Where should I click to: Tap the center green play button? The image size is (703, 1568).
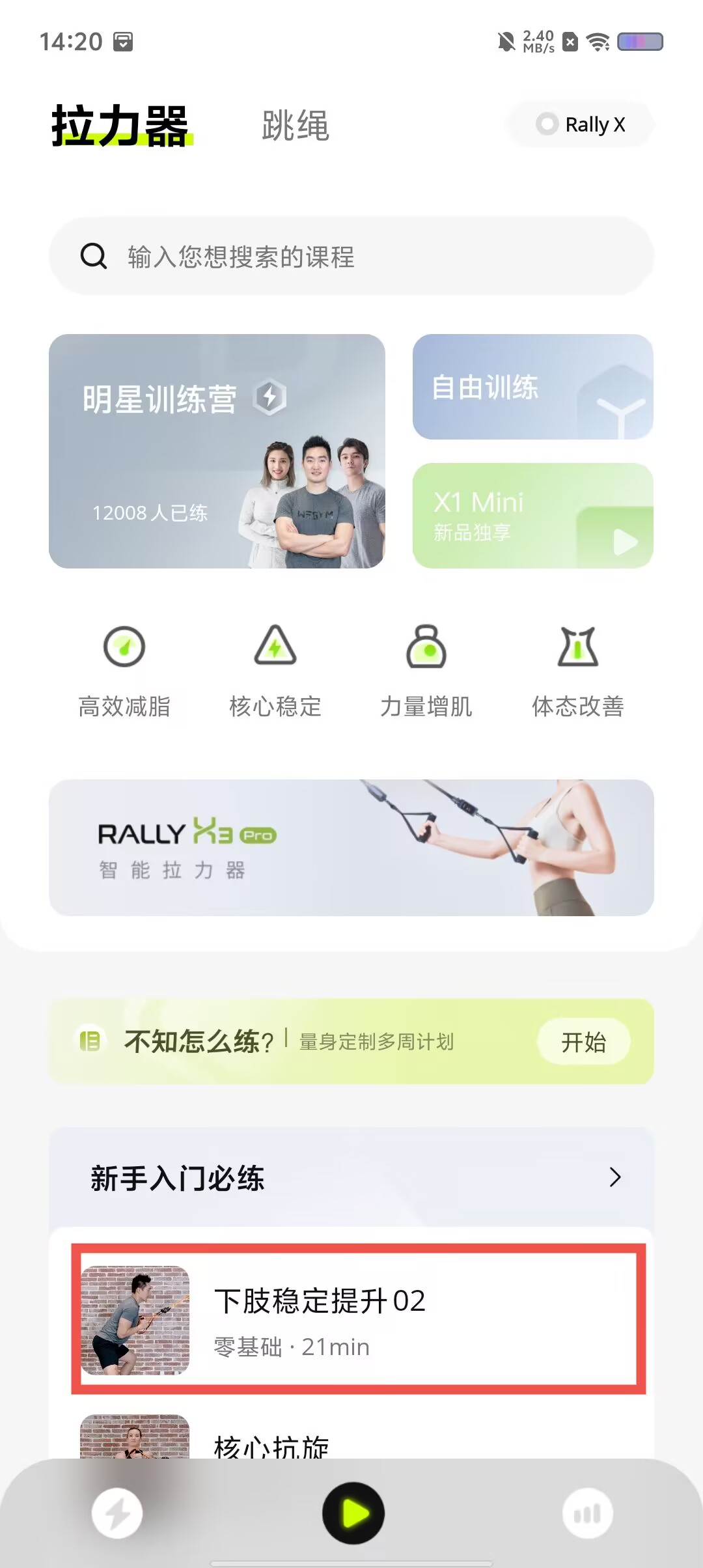tap(353, 1513)
